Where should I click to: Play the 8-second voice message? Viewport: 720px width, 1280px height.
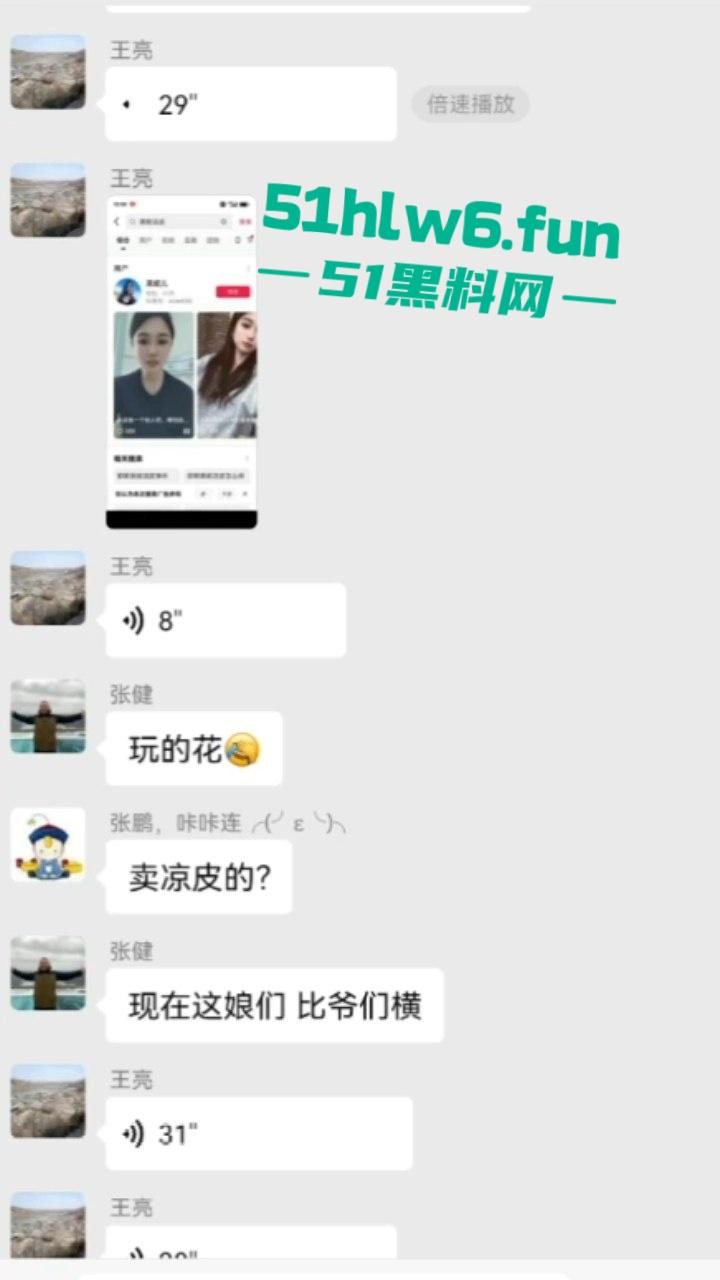[x=225, y=621]
